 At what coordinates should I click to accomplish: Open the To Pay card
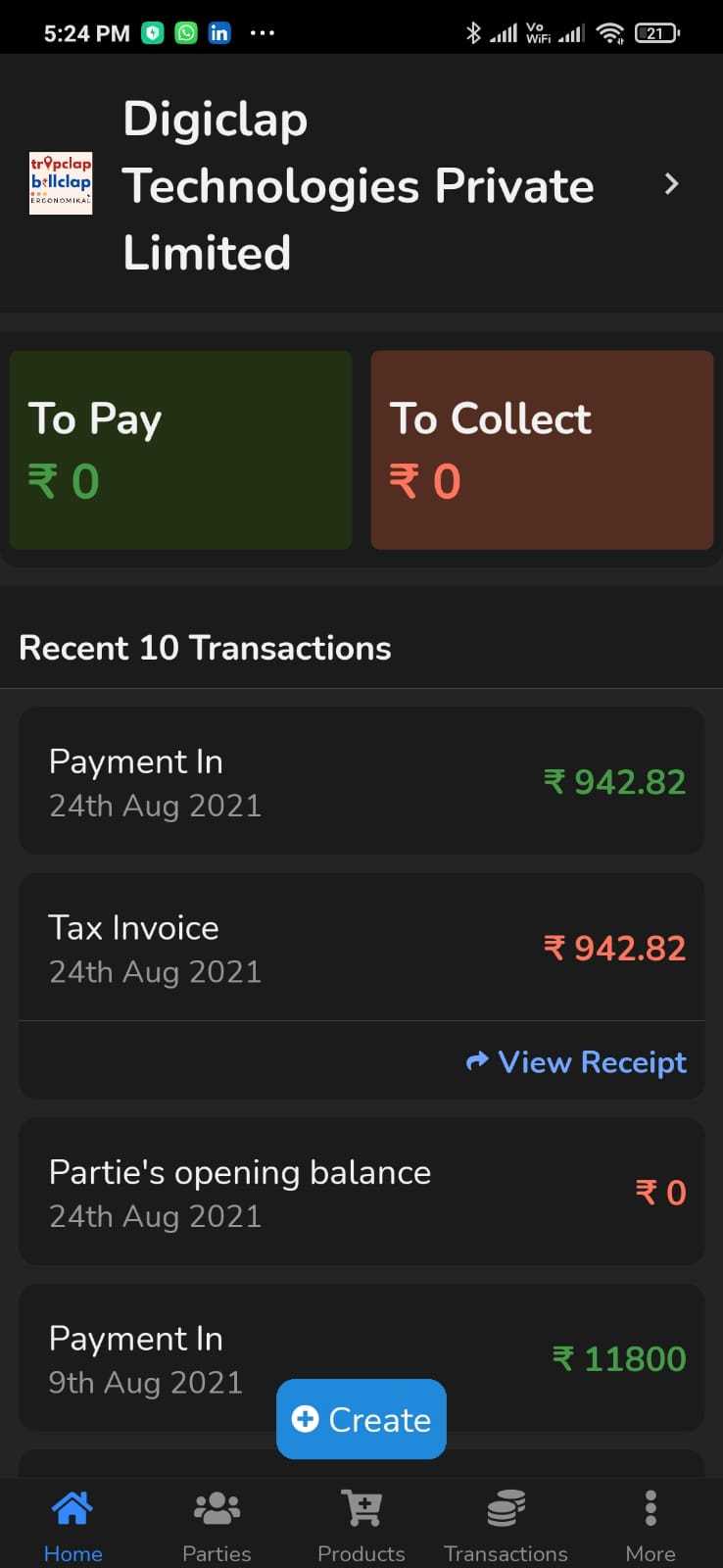click(x=180, y=450)
